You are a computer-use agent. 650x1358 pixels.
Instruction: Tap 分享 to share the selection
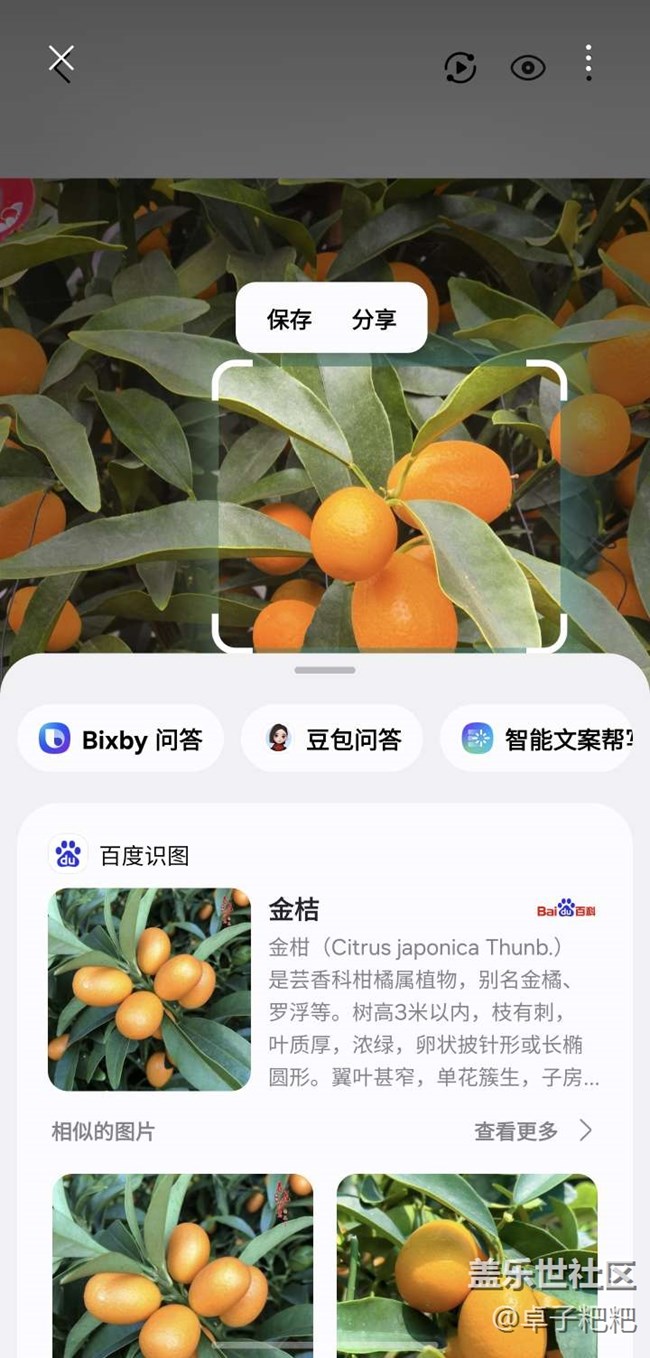click(x=374, y=319)
